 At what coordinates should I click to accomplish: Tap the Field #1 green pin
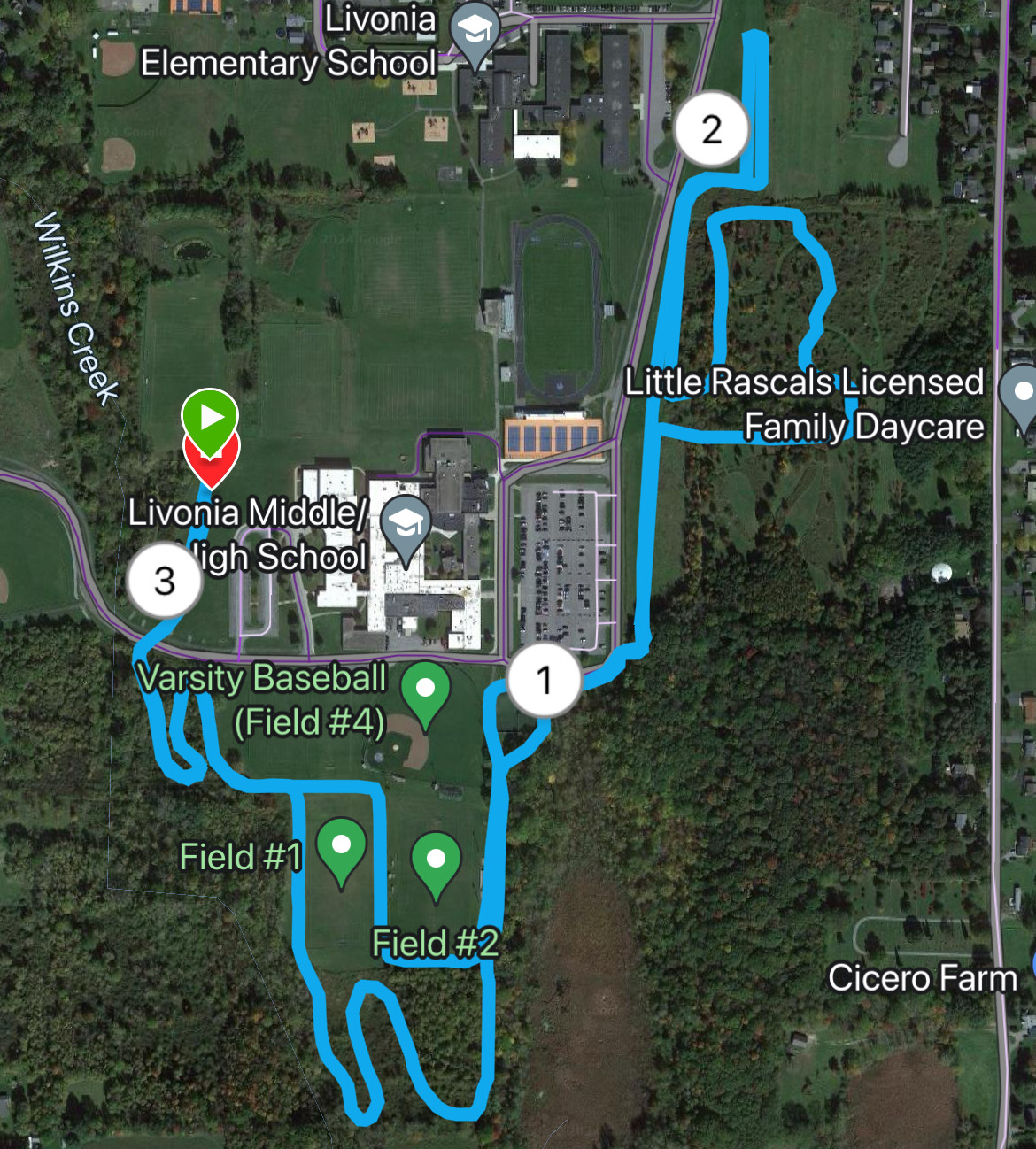[x=341, y=848]
